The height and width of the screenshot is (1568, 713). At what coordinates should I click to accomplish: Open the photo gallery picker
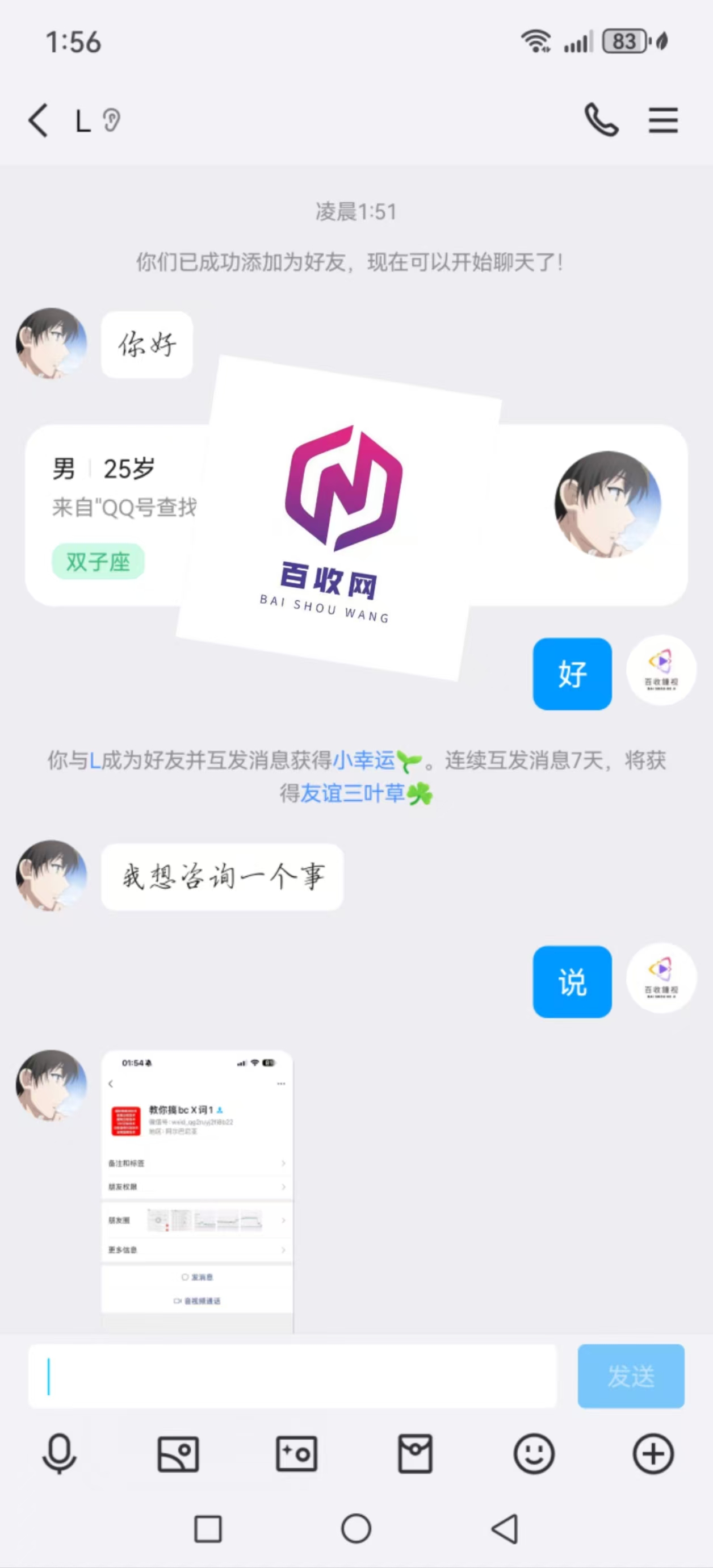(178, 1453)
